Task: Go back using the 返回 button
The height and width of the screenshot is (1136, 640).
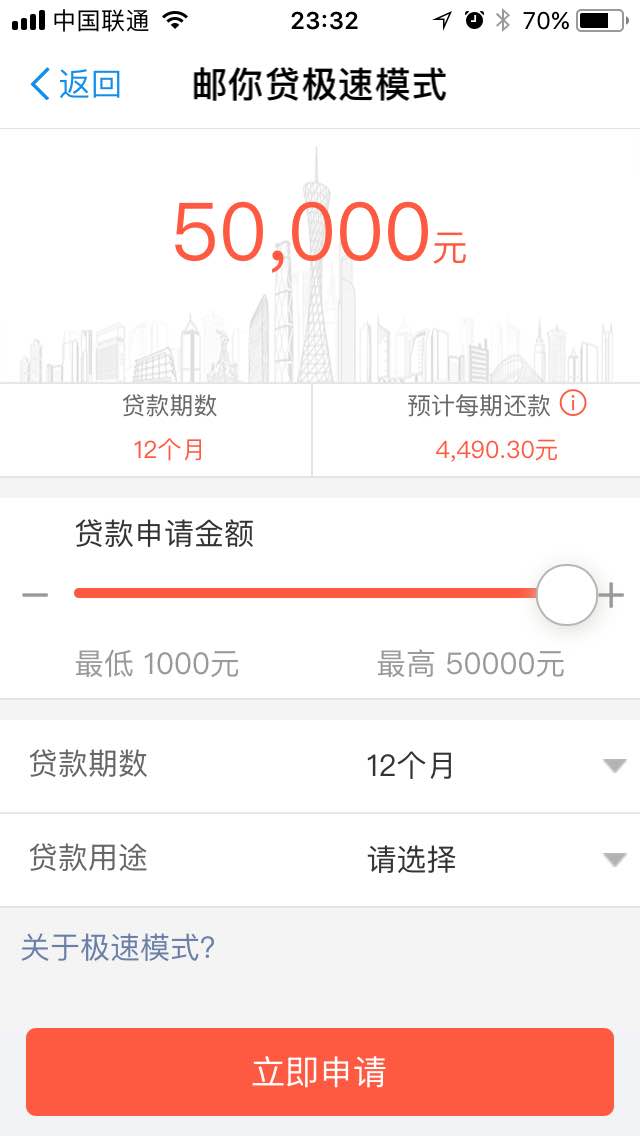Action: point(75,85)
